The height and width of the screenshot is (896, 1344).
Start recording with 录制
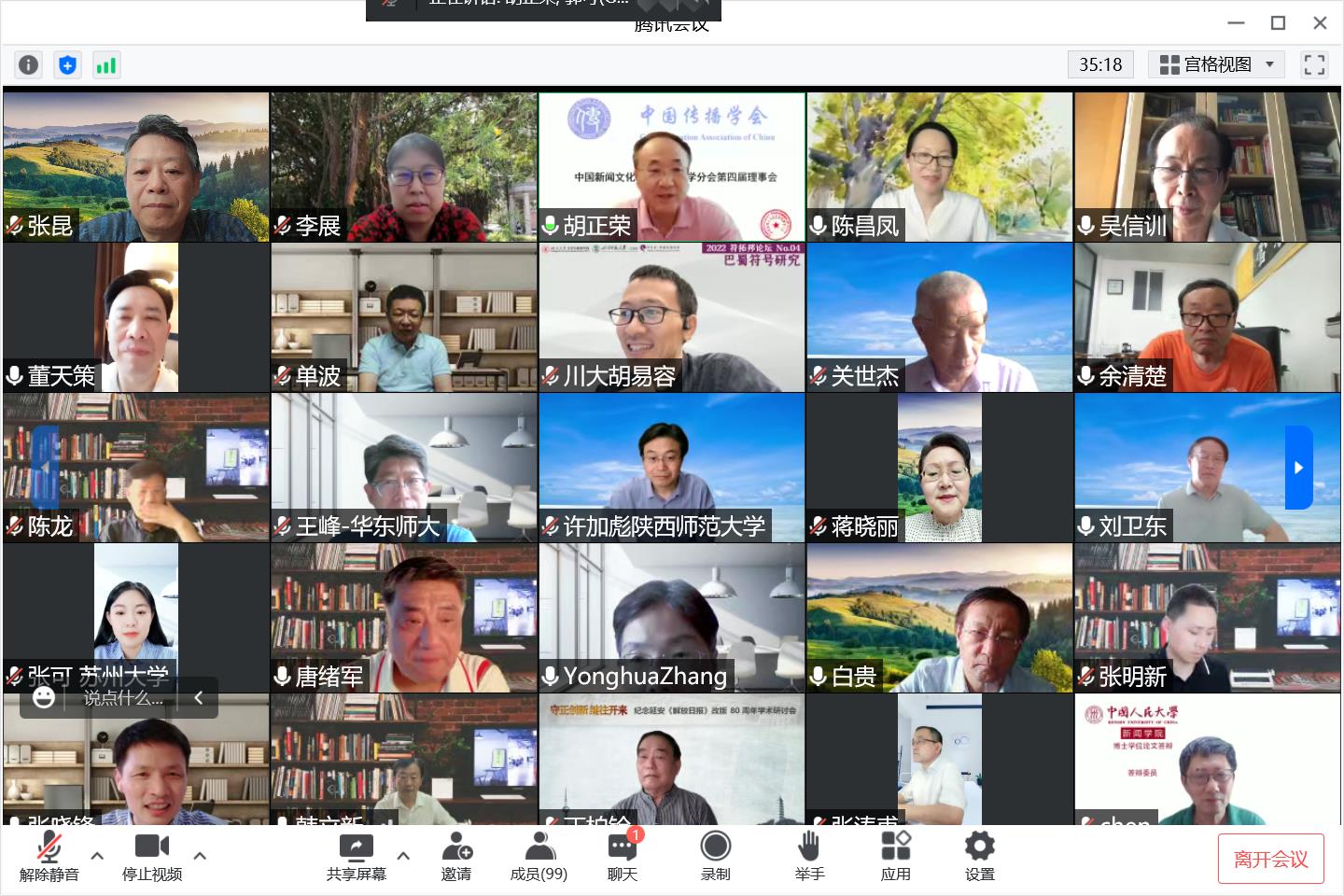716,856
